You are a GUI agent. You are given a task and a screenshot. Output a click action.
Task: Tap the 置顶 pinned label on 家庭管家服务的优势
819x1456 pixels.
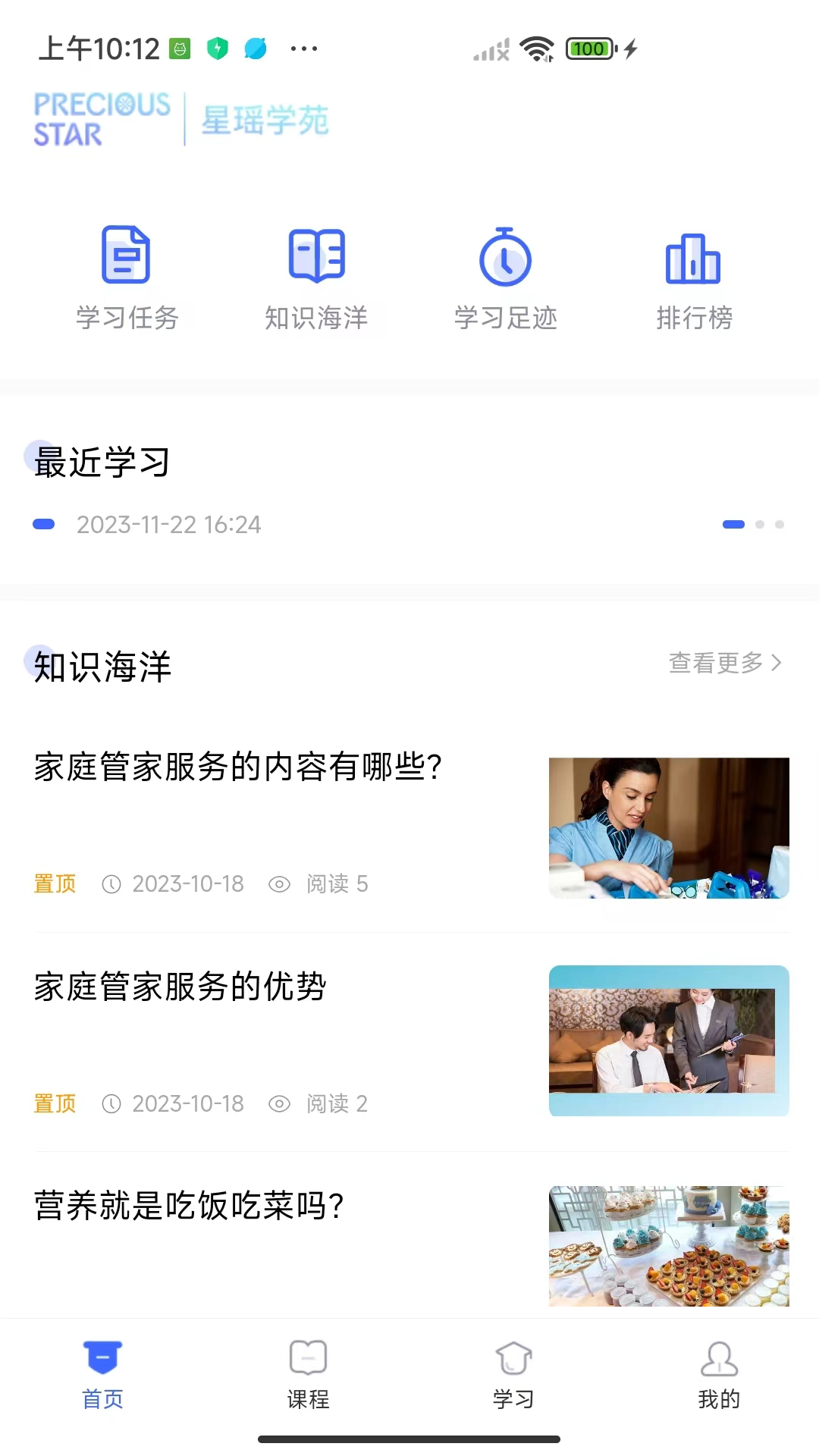(x=54, y=1103)
